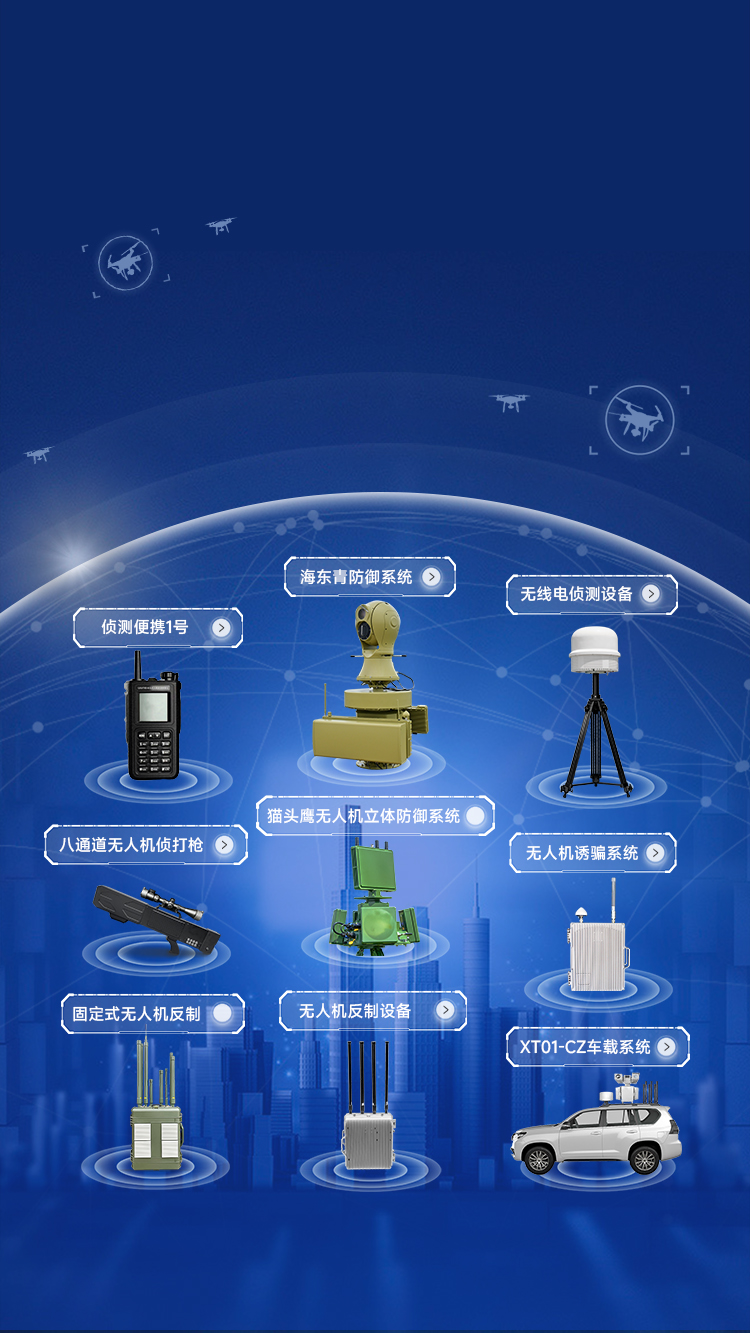Screen dimensions: 750x1333
Task: Open the 海东青防御系统 product
Action: [370, 577]
